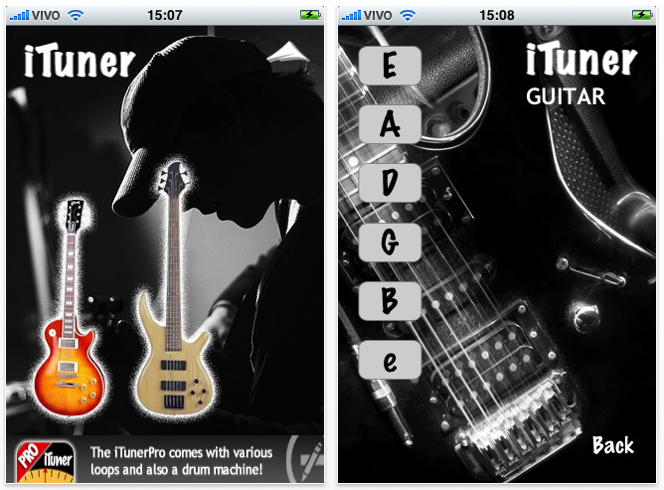The height and width of the screenshot is (490, 664).
Task: Play the B string note
Action: pyautogui.click(x=389, y=300)
